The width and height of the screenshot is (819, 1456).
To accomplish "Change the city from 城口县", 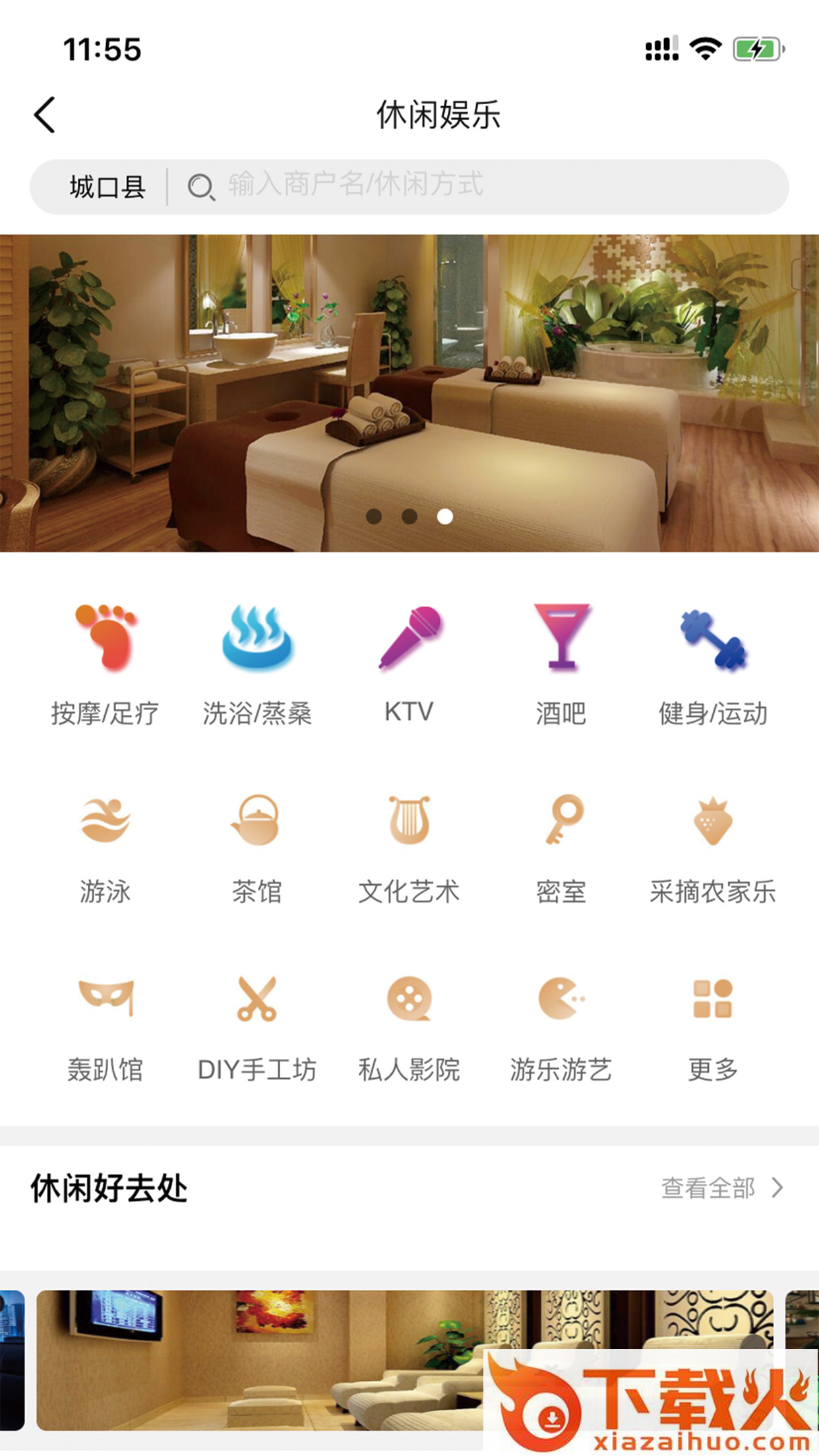I will 107,187.
